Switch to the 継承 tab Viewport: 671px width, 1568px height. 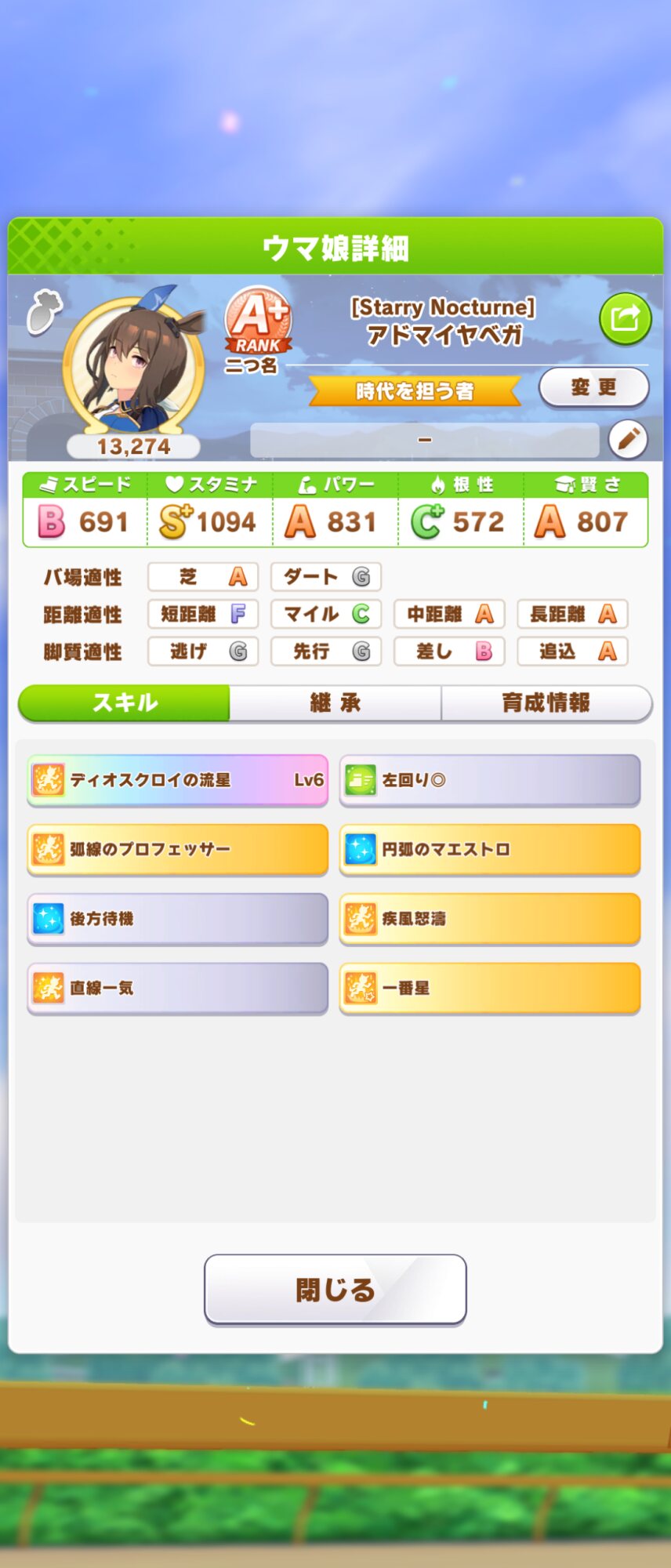(x=335, y=703)
